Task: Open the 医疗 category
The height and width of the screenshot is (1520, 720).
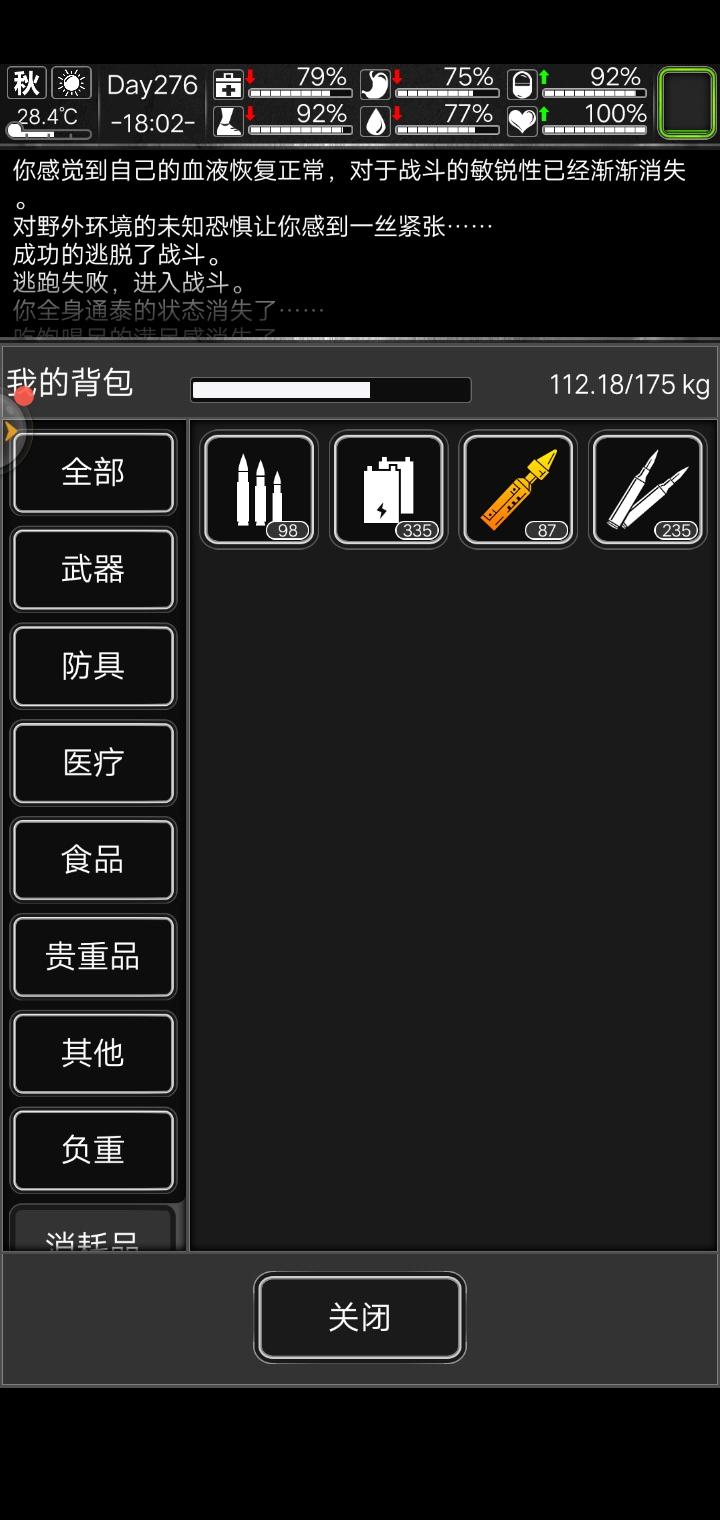Action: [93, 763]
